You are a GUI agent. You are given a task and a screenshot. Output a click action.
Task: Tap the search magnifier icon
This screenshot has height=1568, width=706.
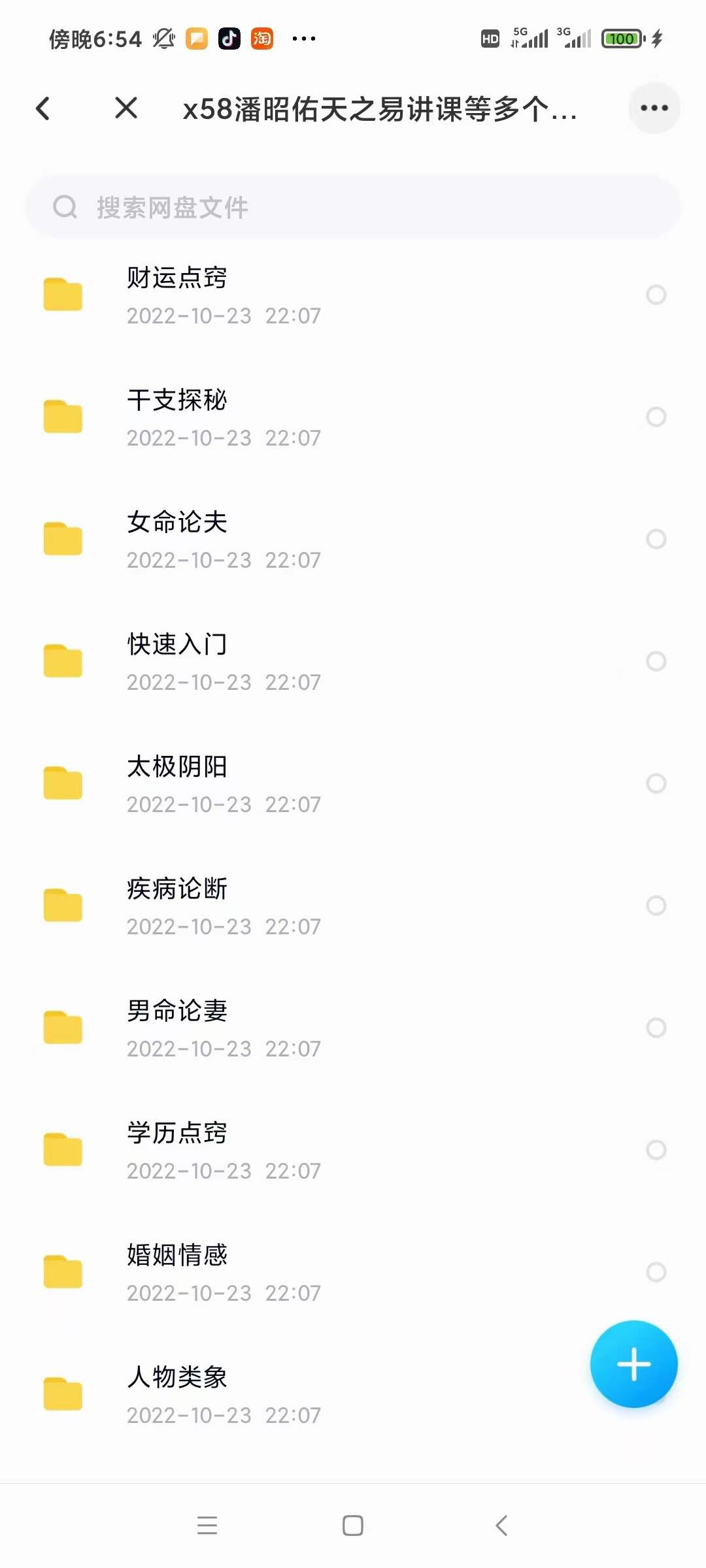pyautogui.click(x=63, y=206)
